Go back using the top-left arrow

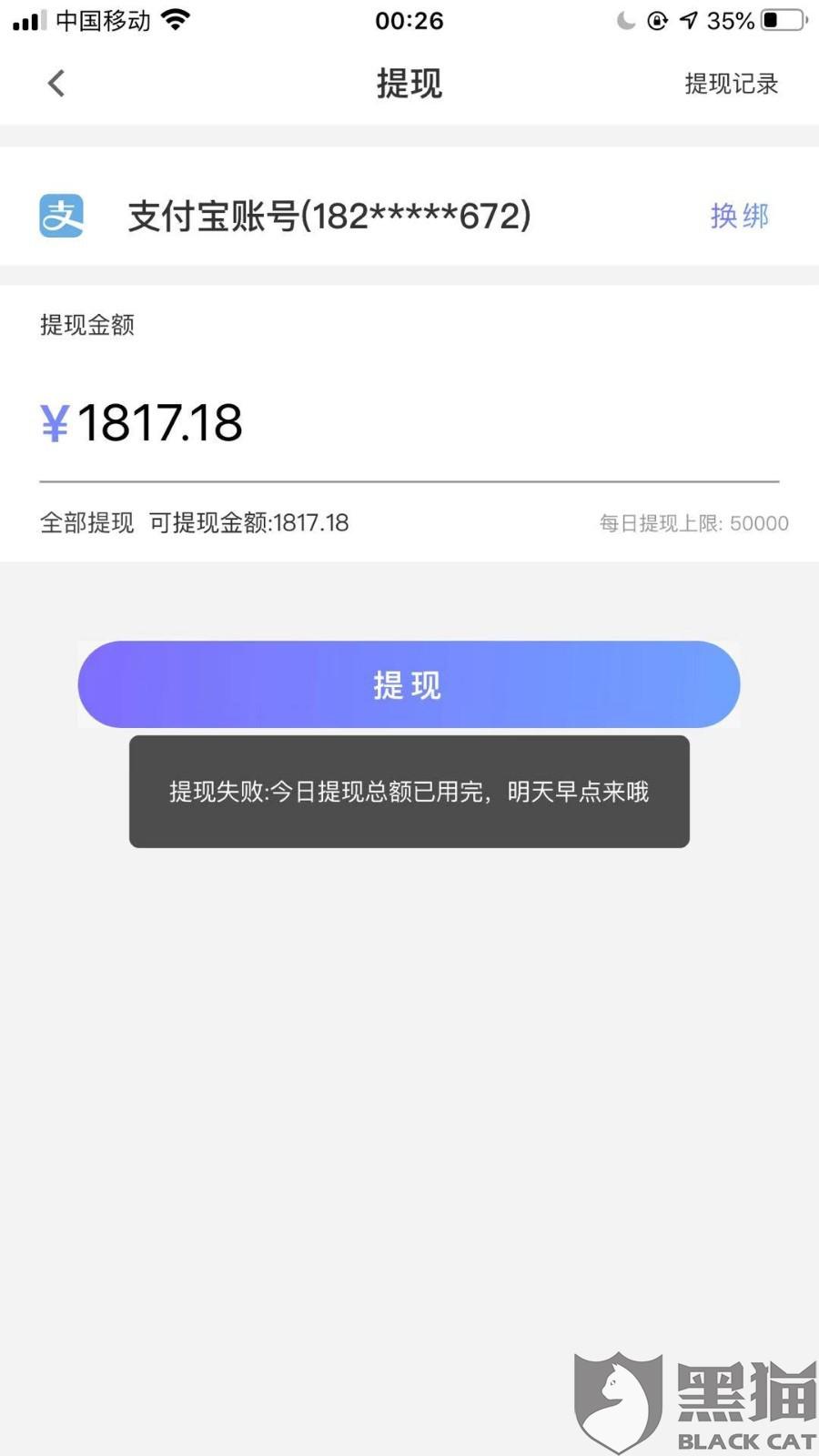pyautogui.click(x=56, y=84)
